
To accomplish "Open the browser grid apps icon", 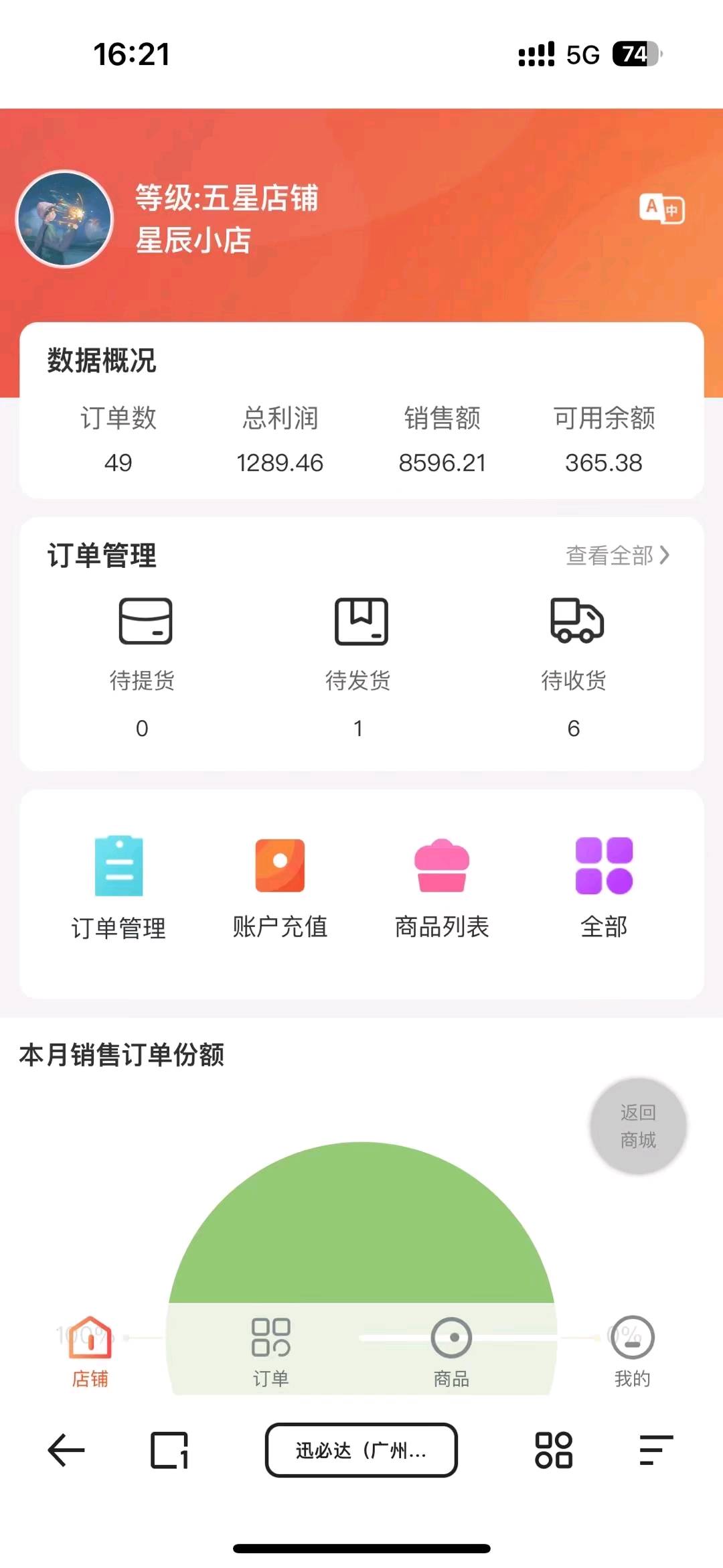I will tap(554, 1450).
